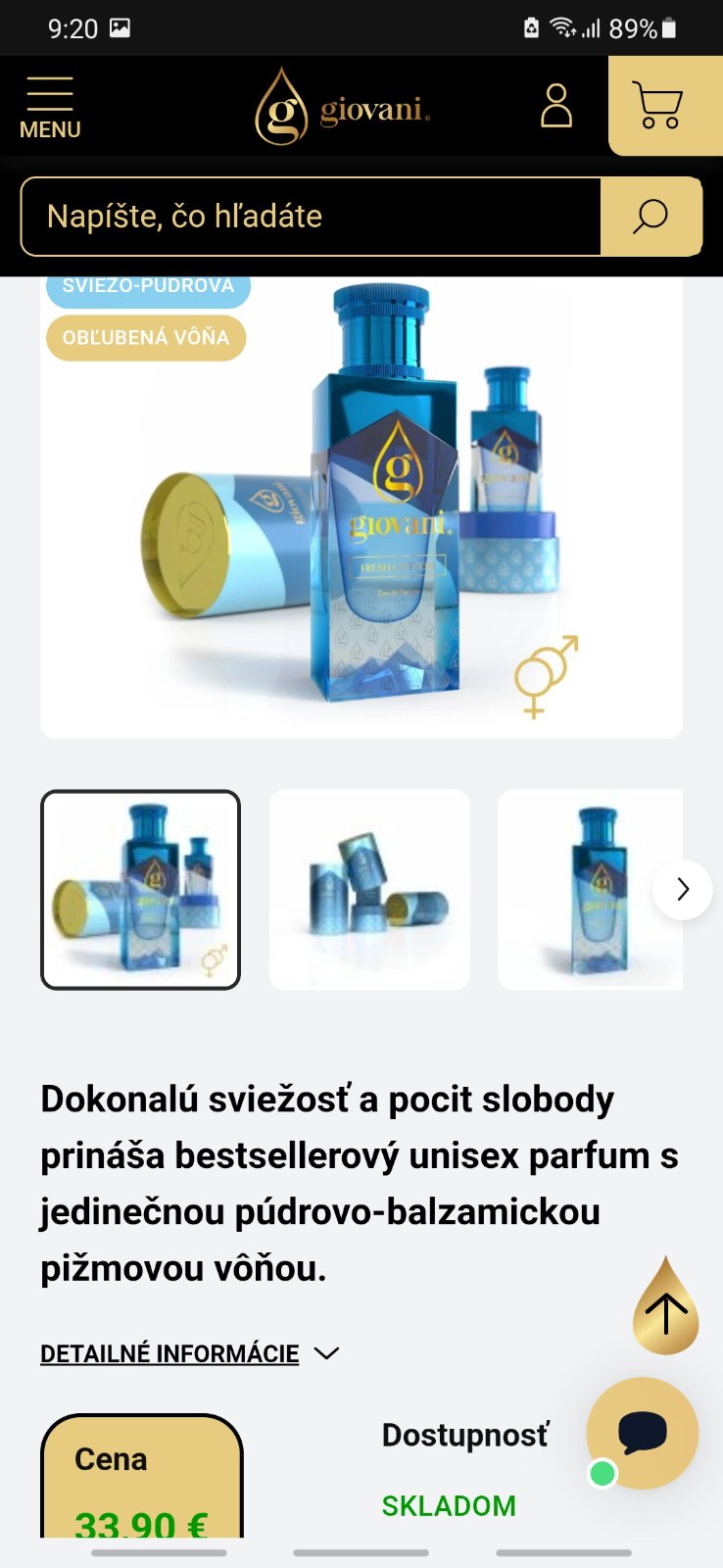Go to giovani homepage via logo
Screen dimensions: 723x1568
pos(342,108)
